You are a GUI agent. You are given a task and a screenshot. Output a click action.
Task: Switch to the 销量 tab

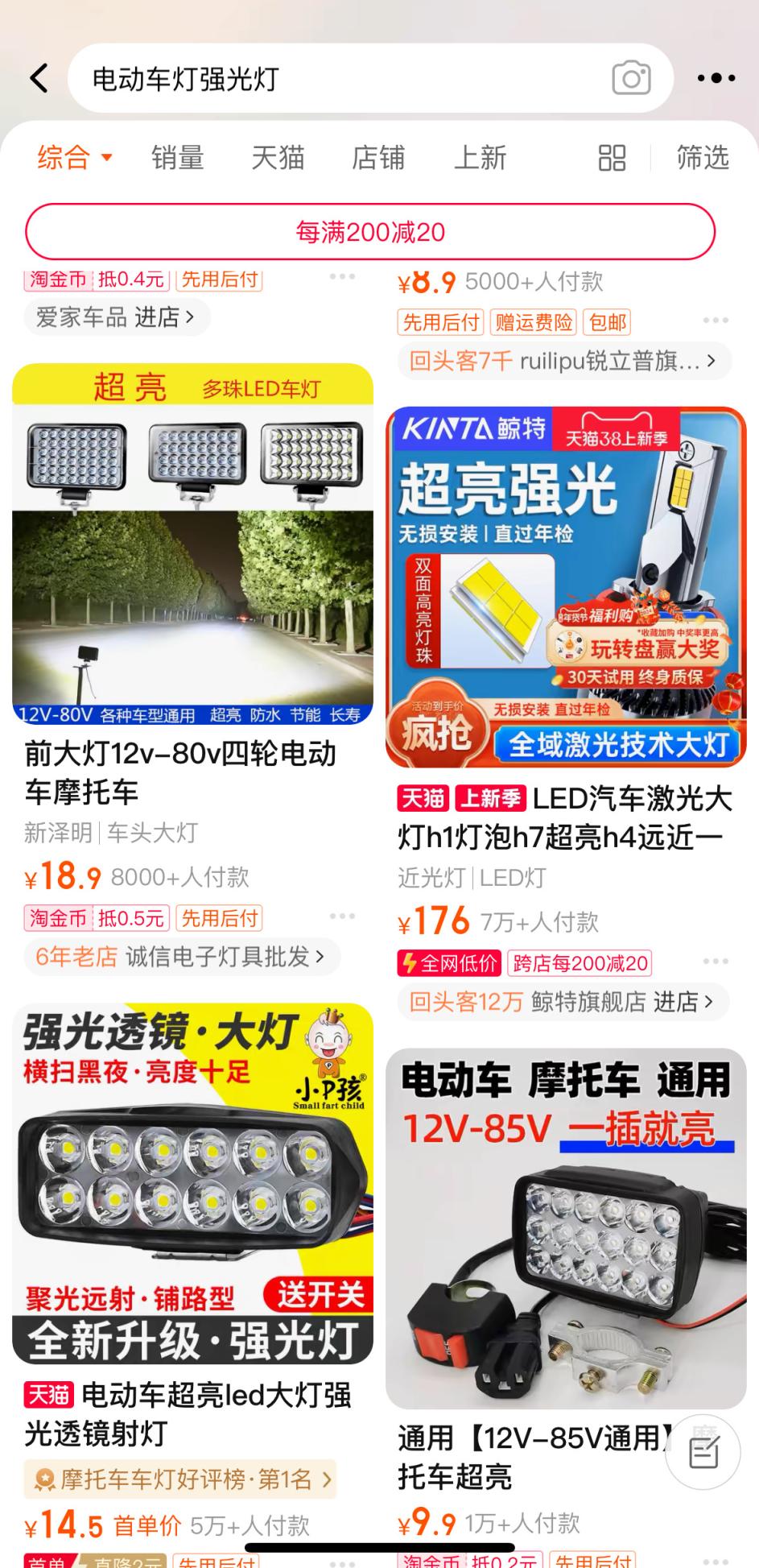point(179,158)
